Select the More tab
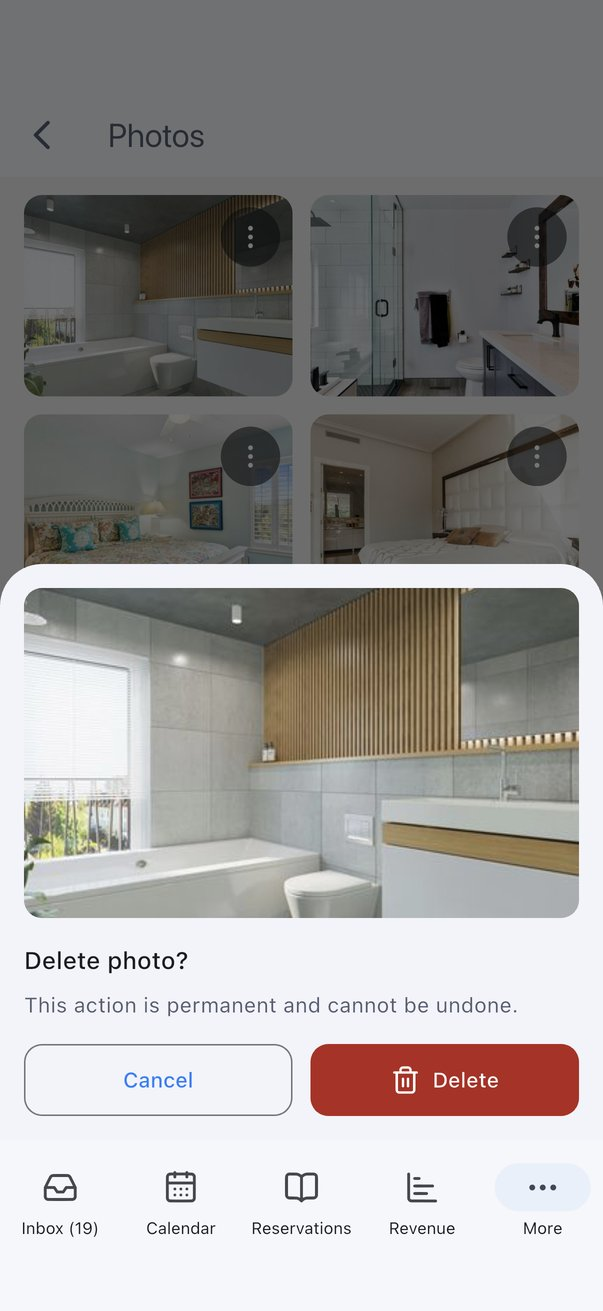 coord(543,1203)
